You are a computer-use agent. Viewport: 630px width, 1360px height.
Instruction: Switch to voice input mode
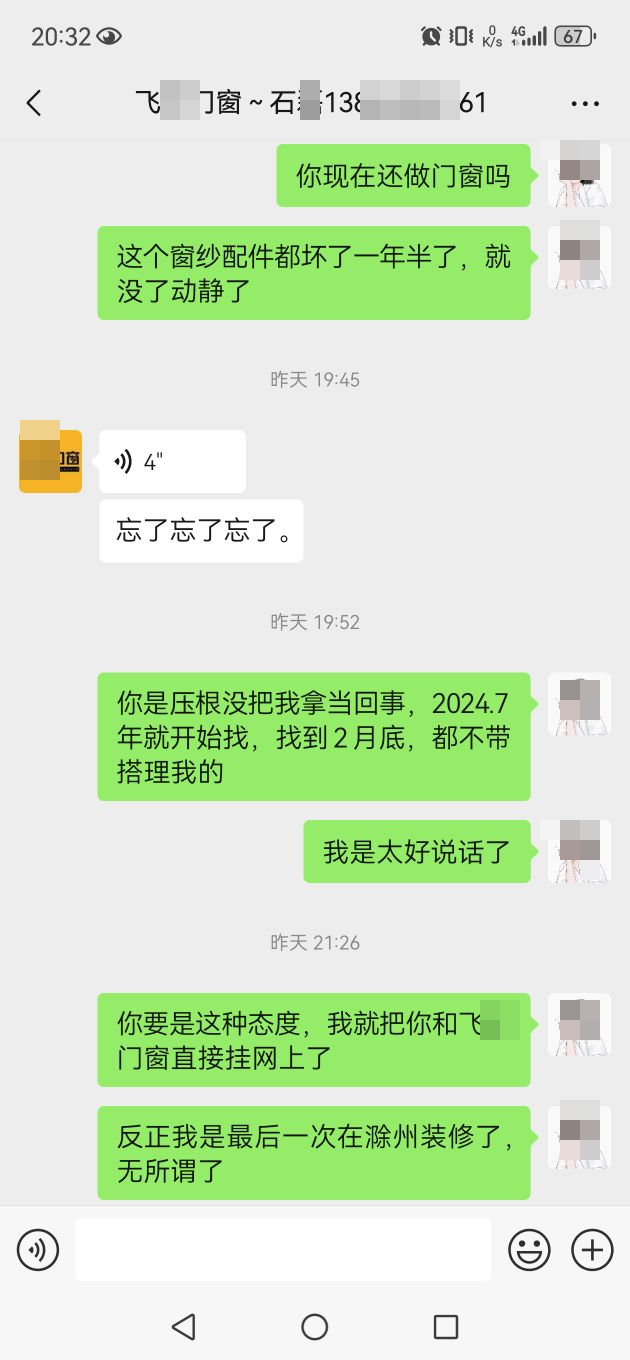tap(38, 1250)
